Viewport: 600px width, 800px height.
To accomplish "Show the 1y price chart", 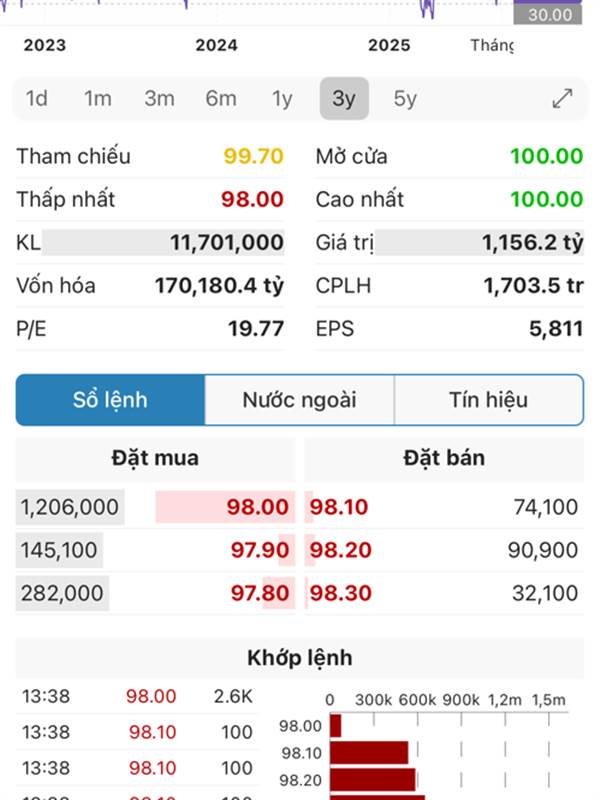I will coord(282,98).
